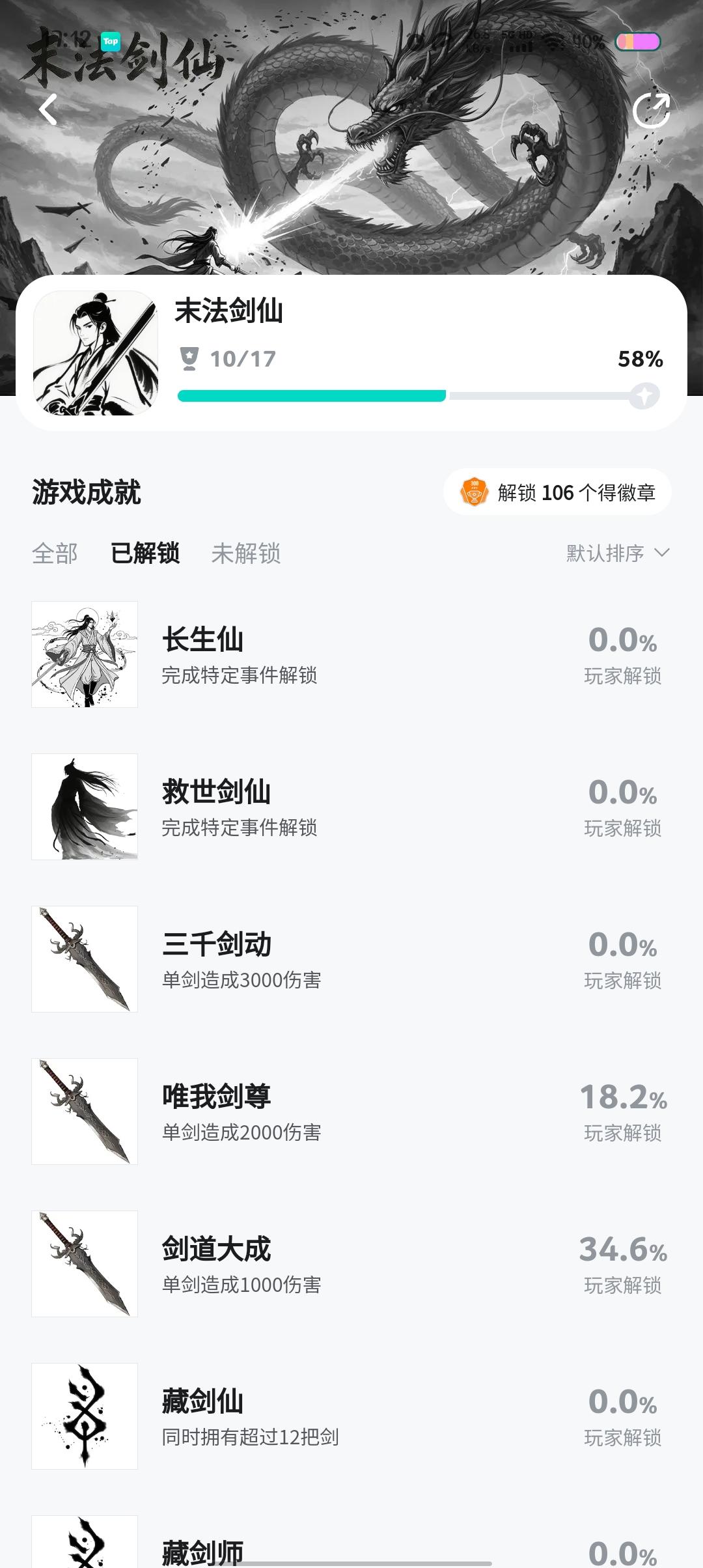Viewport: 703px width, 1568px height.
Task: Select the 长生仙 achievement artwork icon
Action: click(x=85, y=655)
